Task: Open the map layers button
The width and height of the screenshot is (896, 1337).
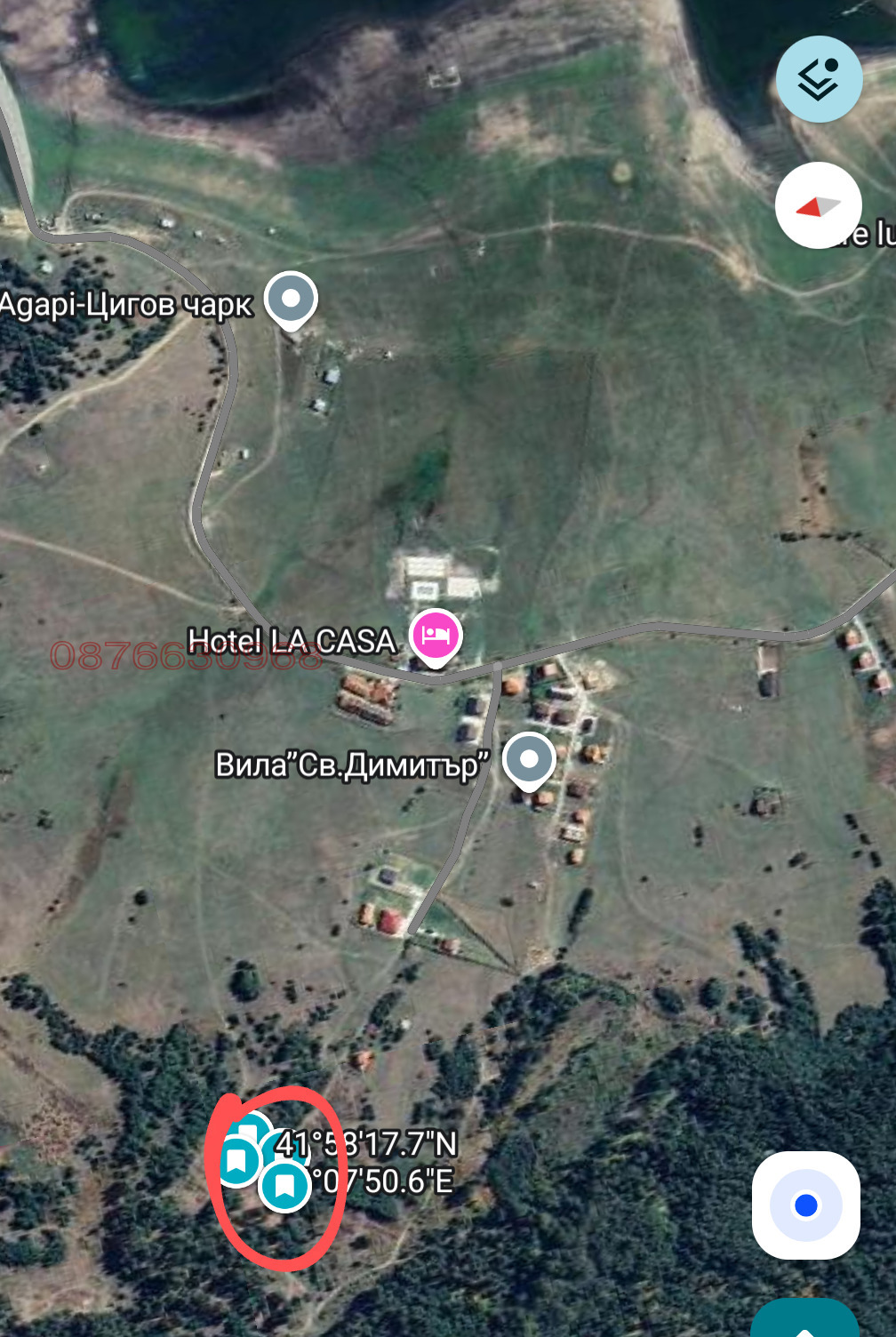Action: pos(819,80)
